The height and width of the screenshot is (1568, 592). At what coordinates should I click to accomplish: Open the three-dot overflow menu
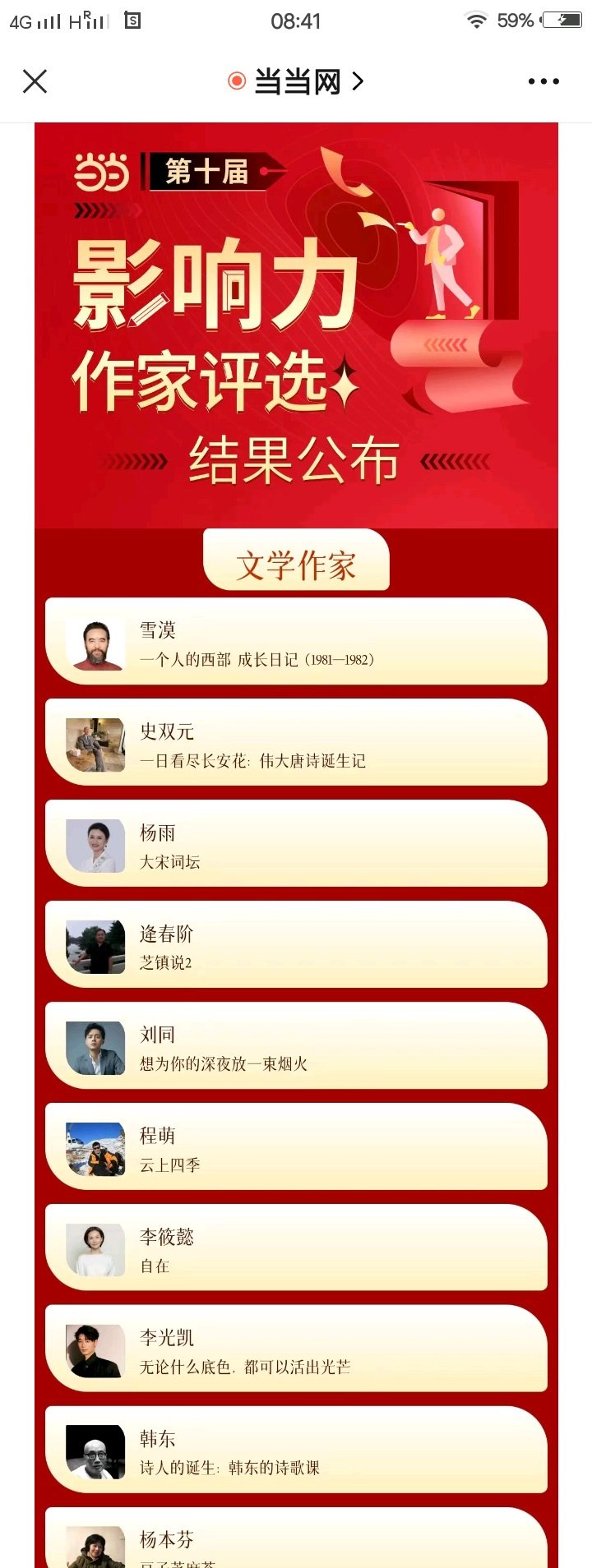click(x=543, y=81)
